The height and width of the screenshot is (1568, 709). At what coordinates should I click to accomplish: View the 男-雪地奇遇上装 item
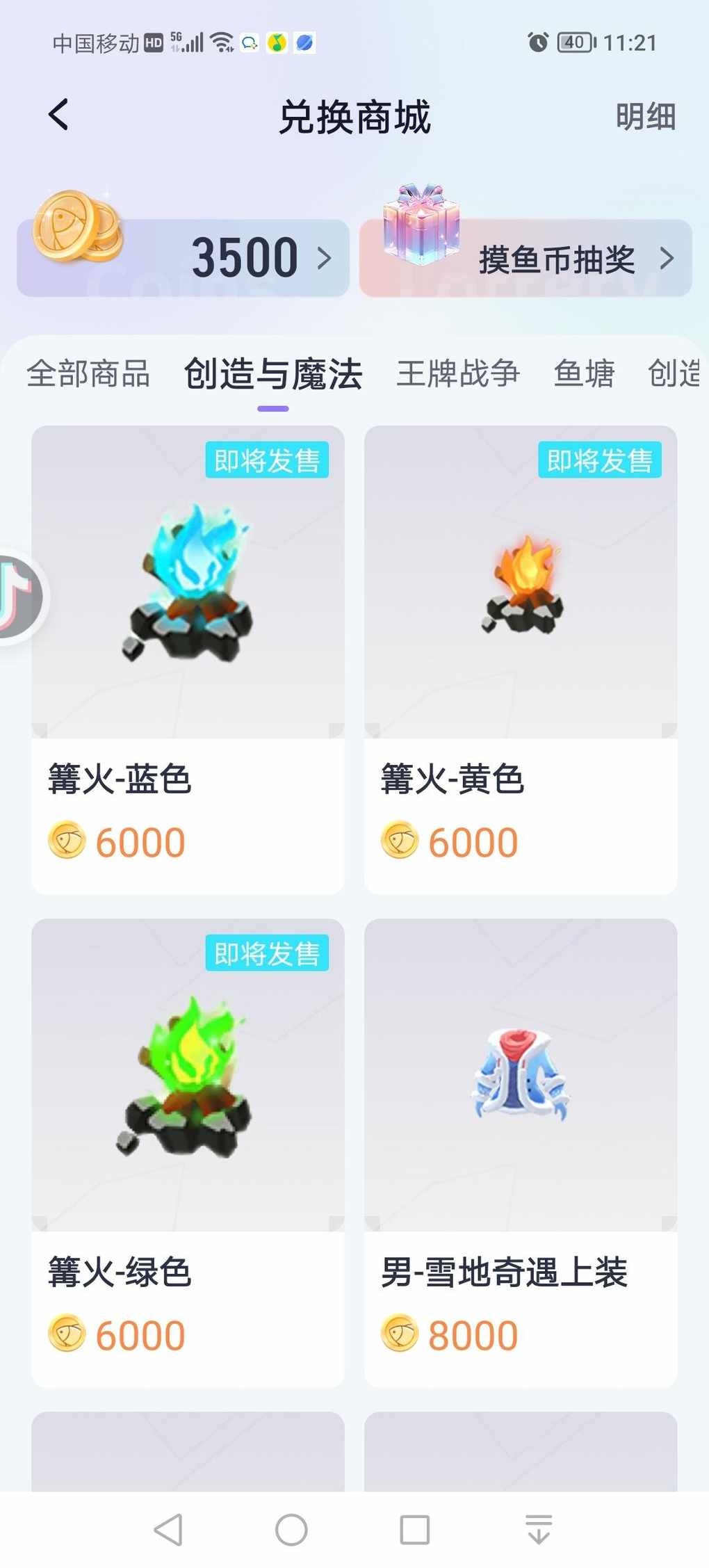click(x=521, y=1152)
